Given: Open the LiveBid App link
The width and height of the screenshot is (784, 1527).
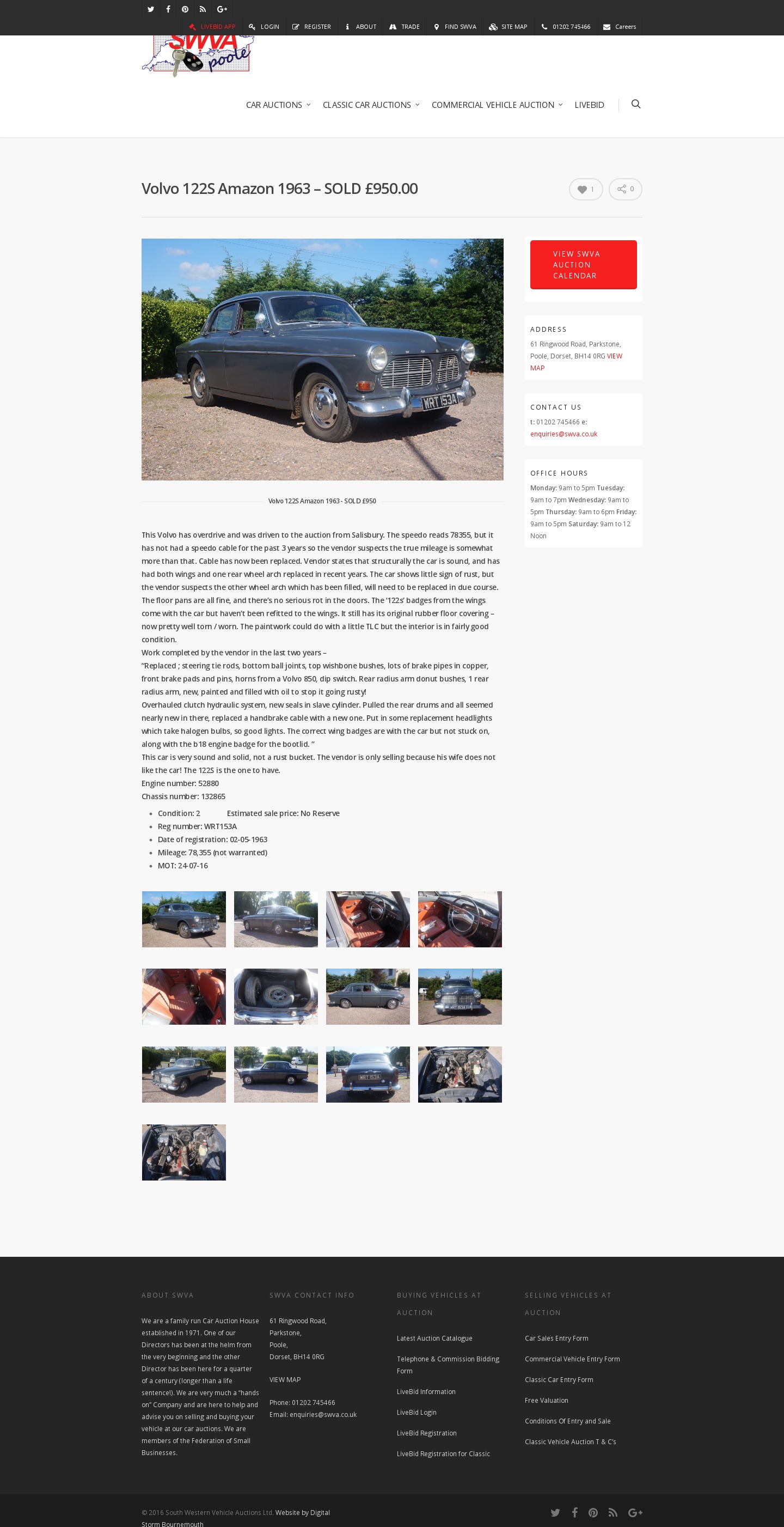Looking at the screenshot, I should click(x=212, y=27).
